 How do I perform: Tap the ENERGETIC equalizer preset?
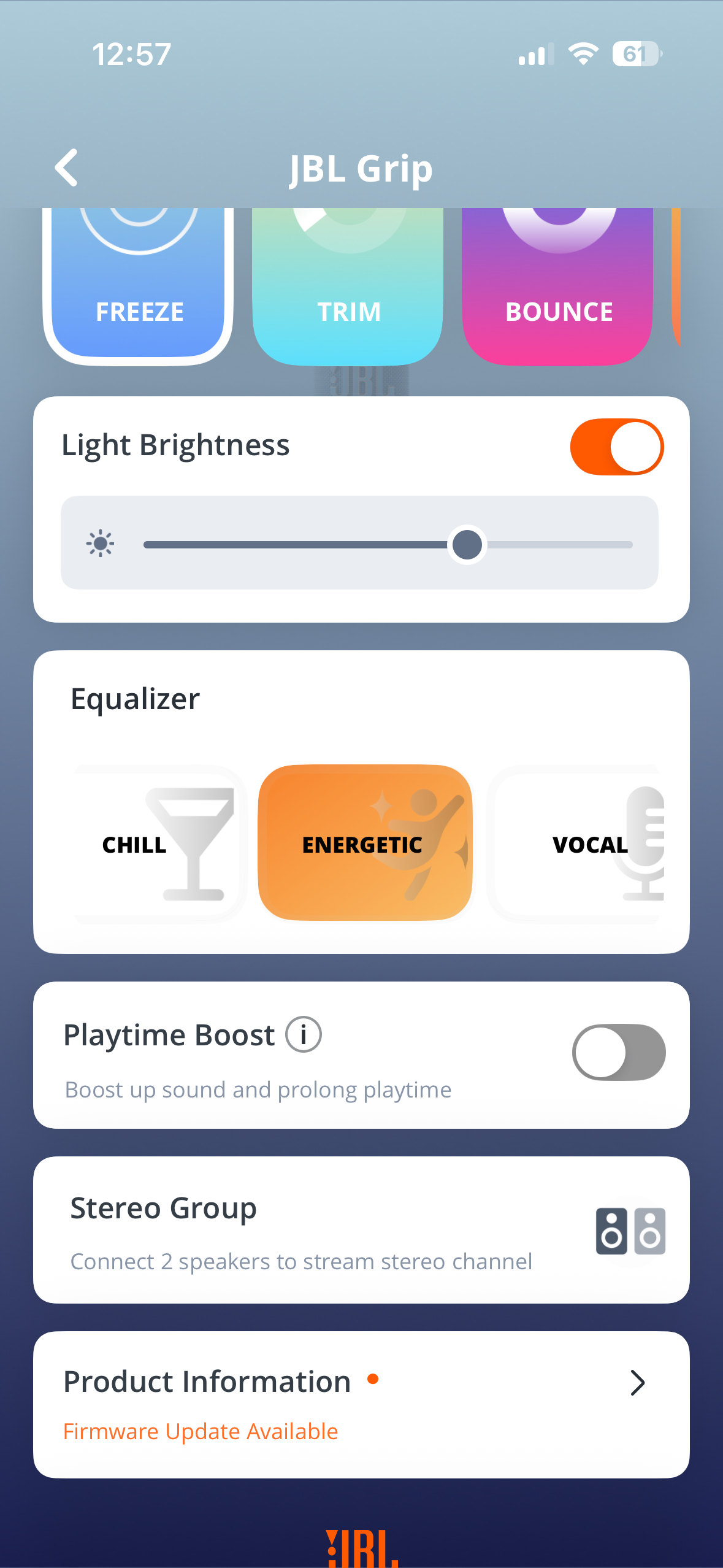365,844
